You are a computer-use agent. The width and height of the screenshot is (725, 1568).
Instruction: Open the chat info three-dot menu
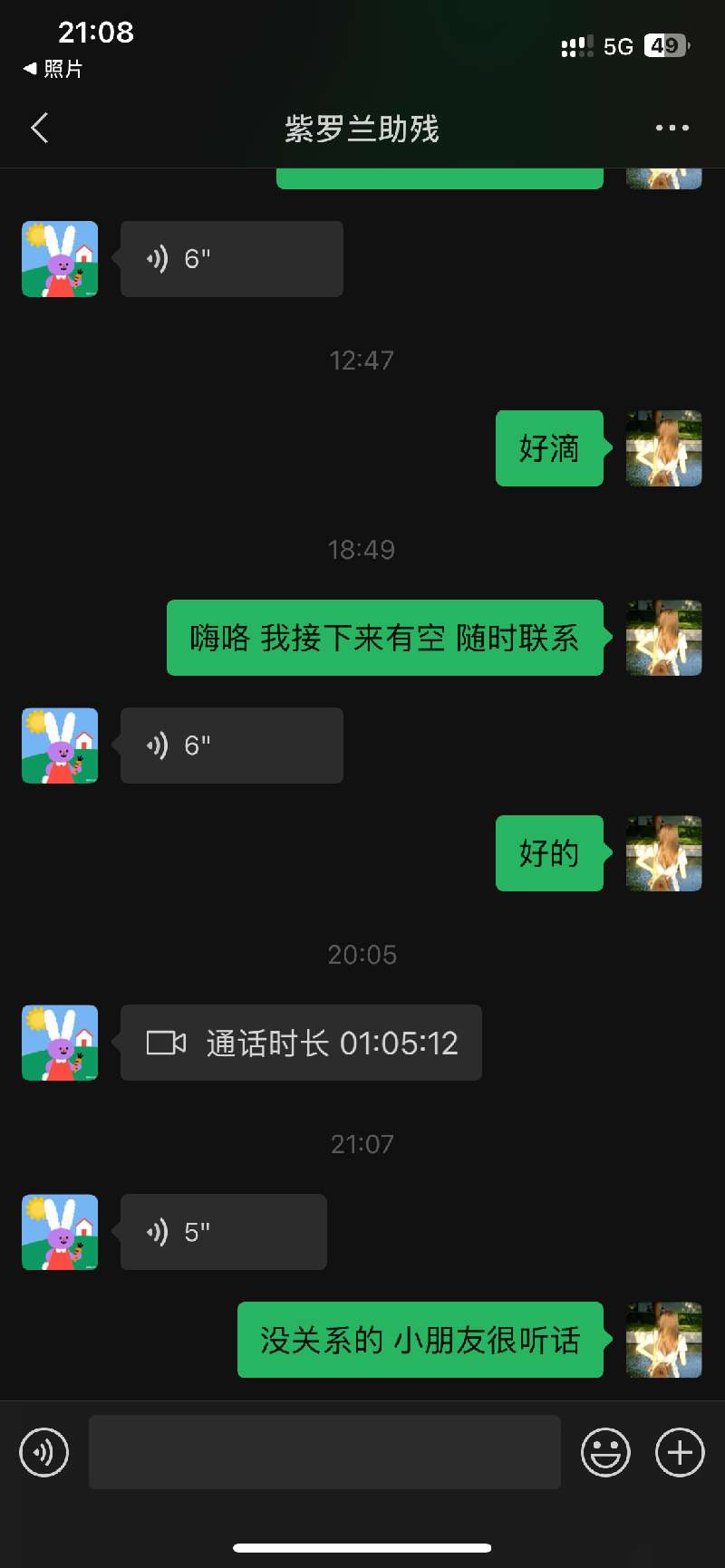pos(672,128)
